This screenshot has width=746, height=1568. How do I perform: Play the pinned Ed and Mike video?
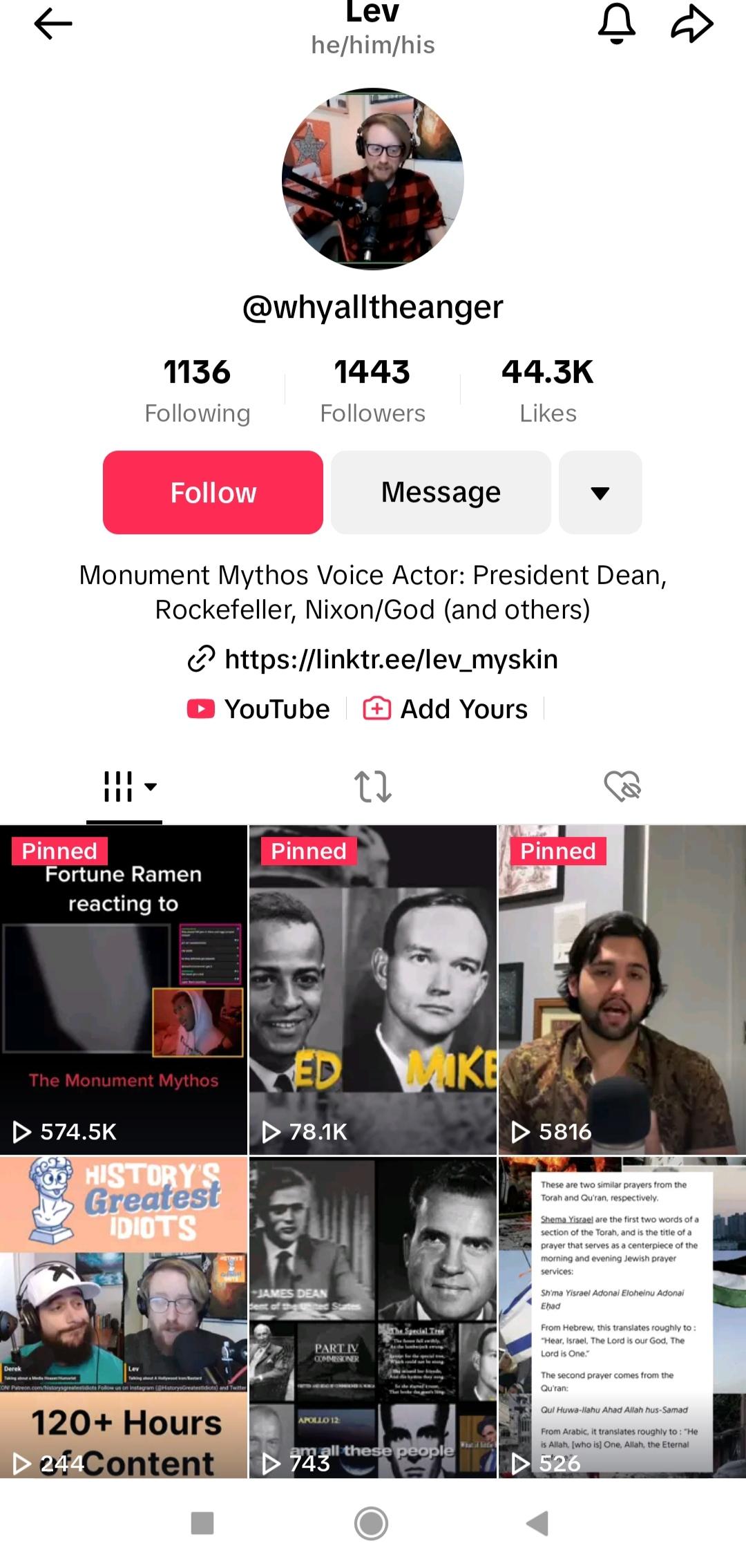coord(373,990)
